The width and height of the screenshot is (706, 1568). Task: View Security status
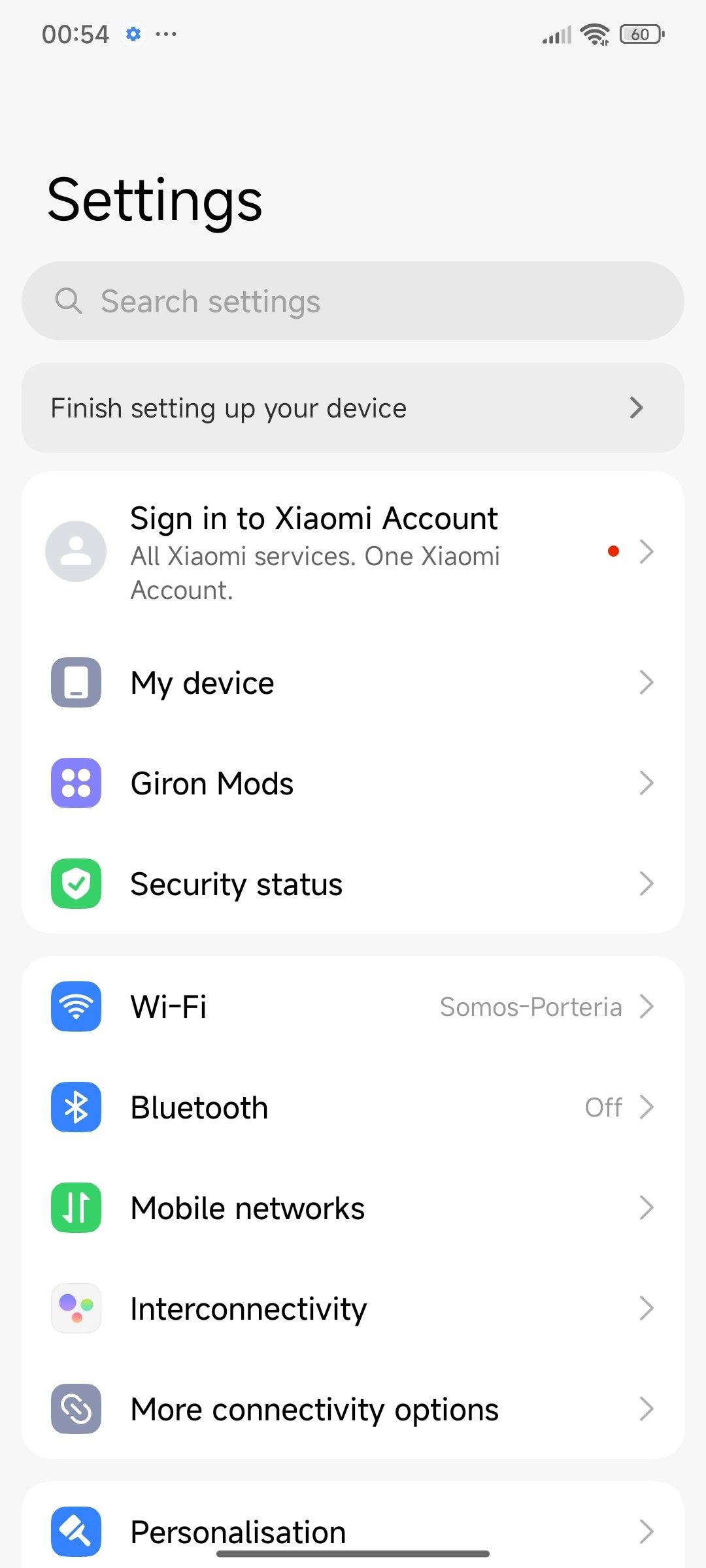[x=353, y=884]
